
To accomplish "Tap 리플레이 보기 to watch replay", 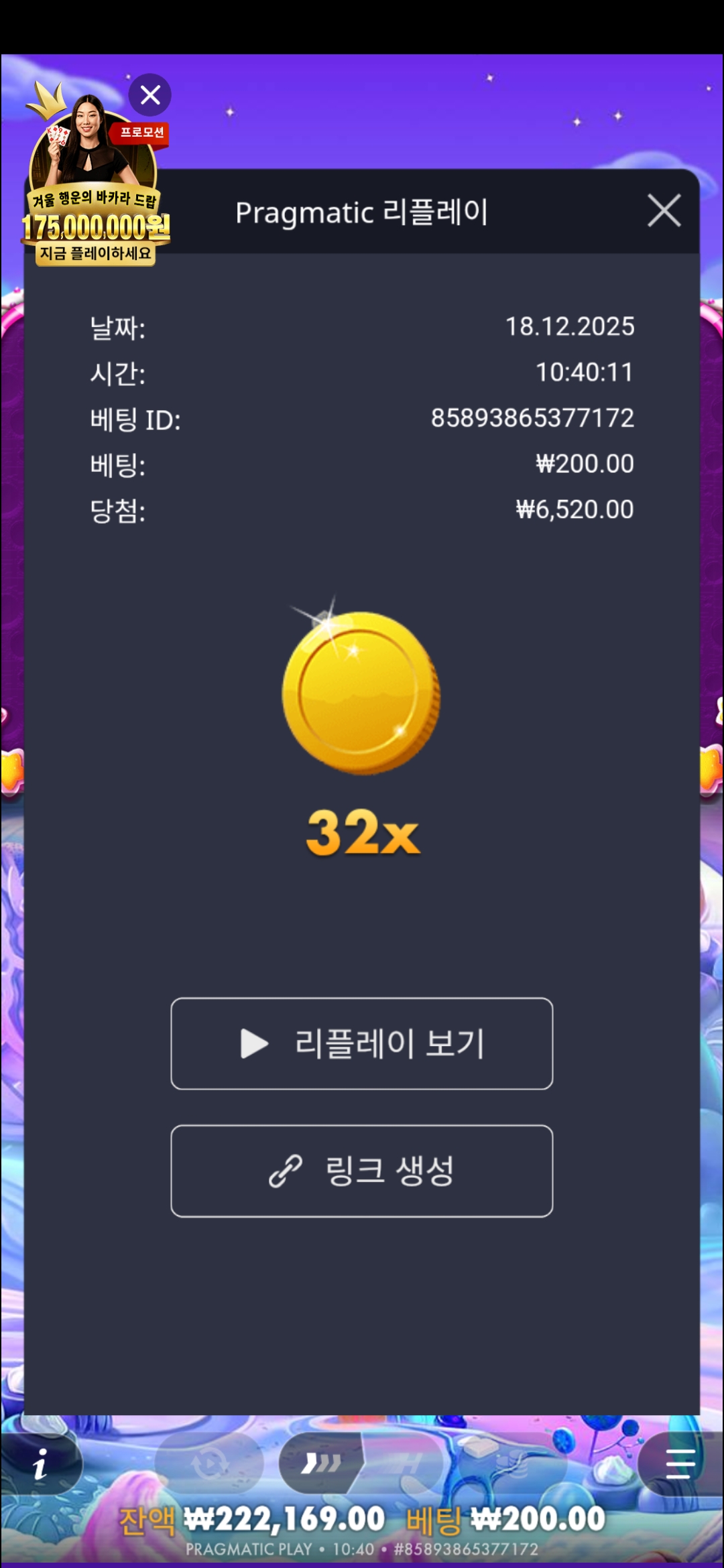I will click(x=362, y=1043).
